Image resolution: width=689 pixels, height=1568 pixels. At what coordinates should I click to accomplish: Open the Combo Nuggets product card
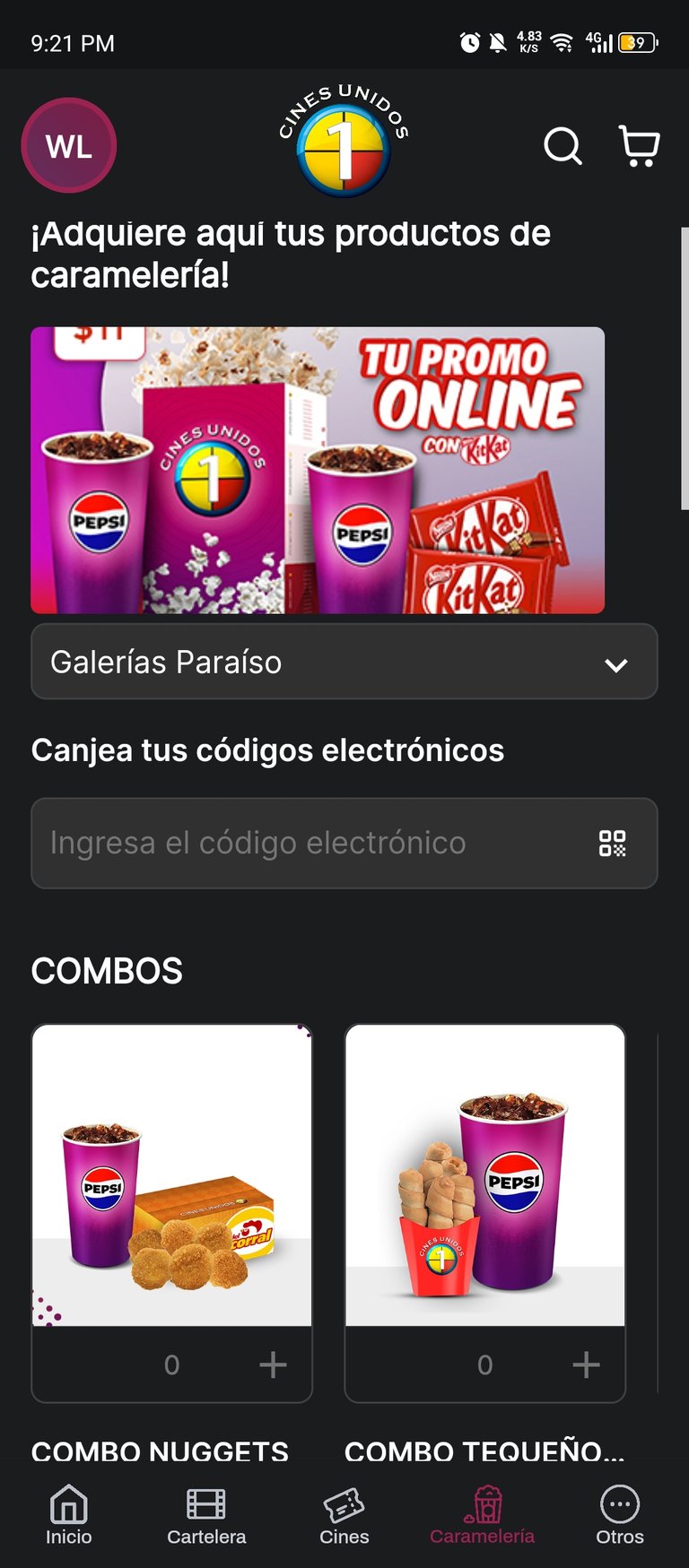[x=172, y=1174]
